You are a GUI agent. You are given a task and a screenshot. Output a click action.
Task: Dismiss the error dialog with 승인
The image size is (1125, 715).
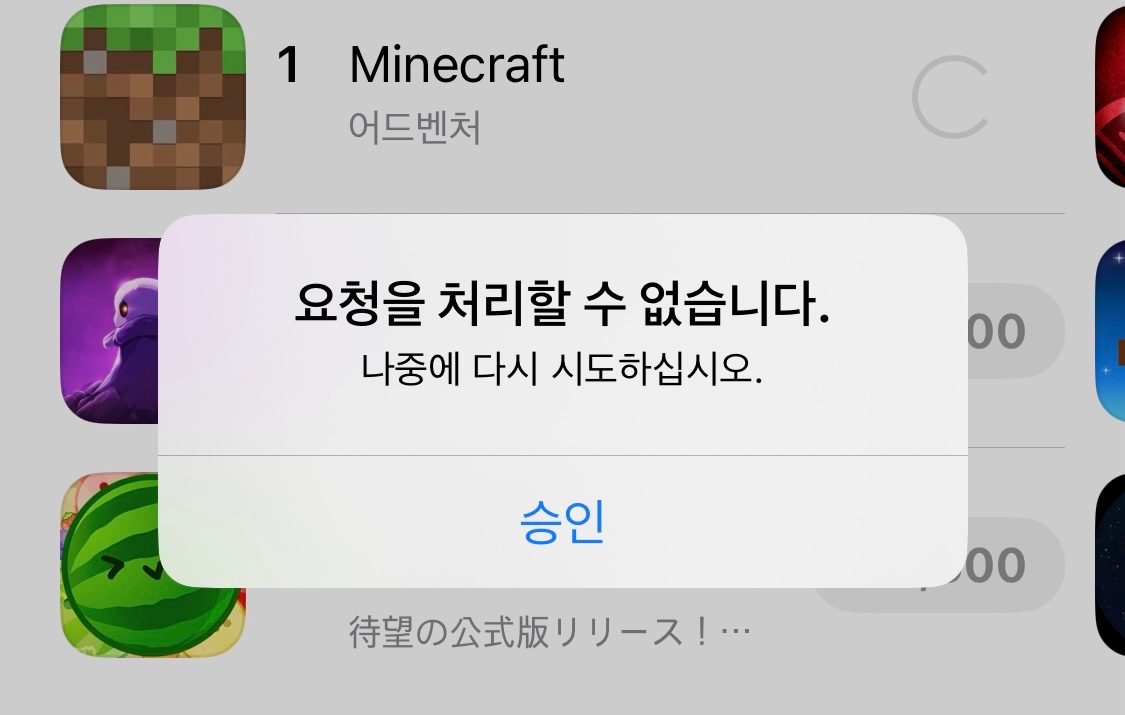[562, 521]
